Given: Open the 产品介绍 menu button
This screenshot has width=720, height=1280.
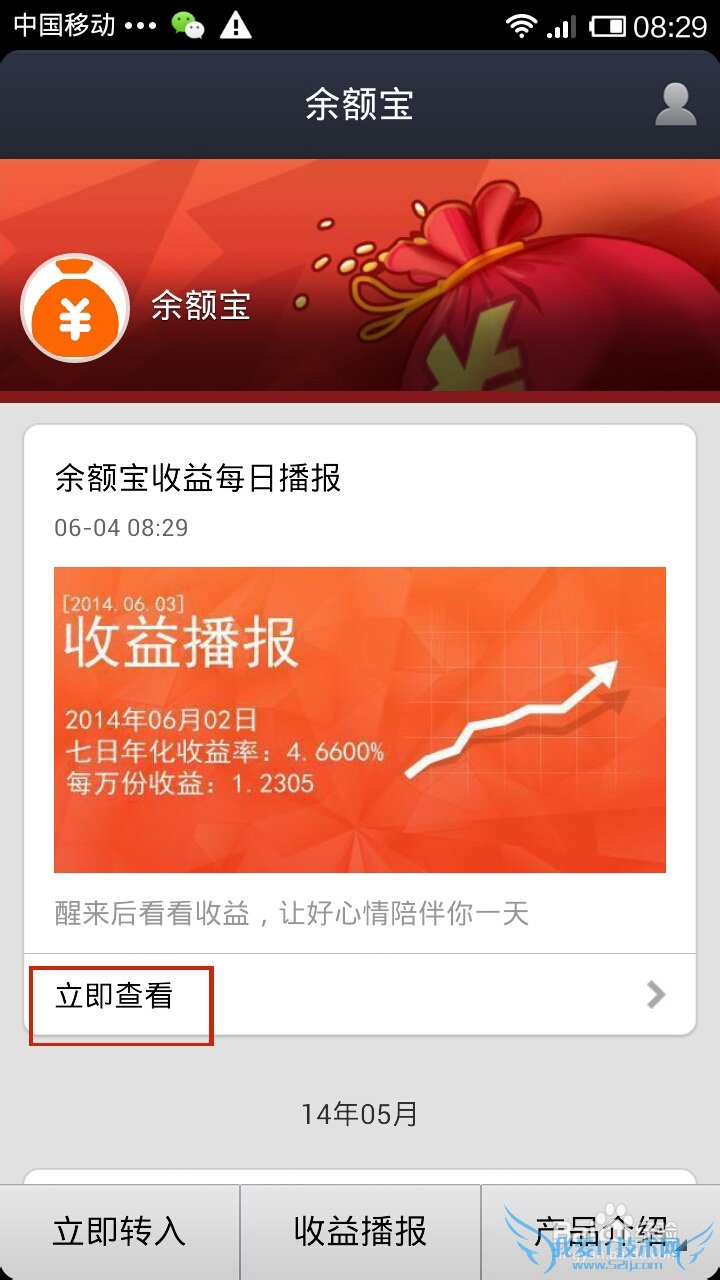Looking at the screenshot, I should click(601, 1232).
